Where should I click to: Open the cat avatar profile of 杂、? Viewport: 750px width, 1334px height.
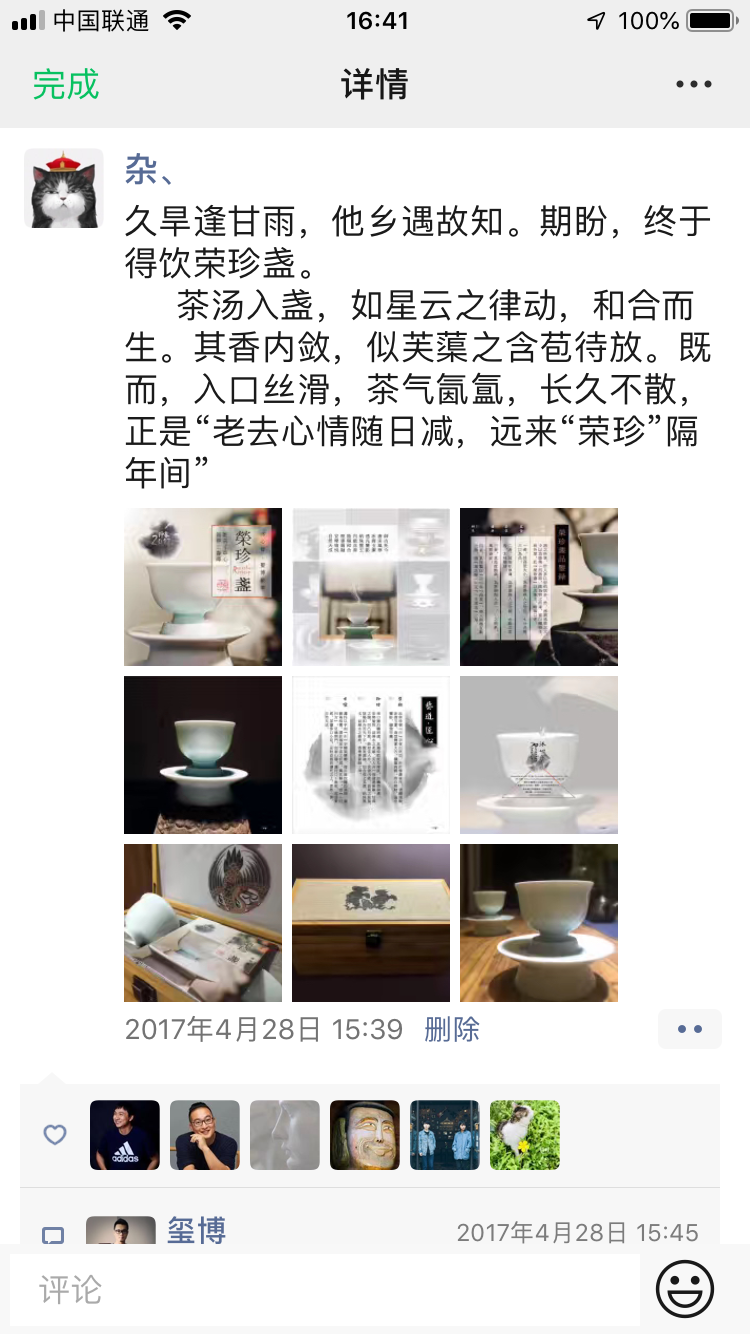(x=64, y=188)
